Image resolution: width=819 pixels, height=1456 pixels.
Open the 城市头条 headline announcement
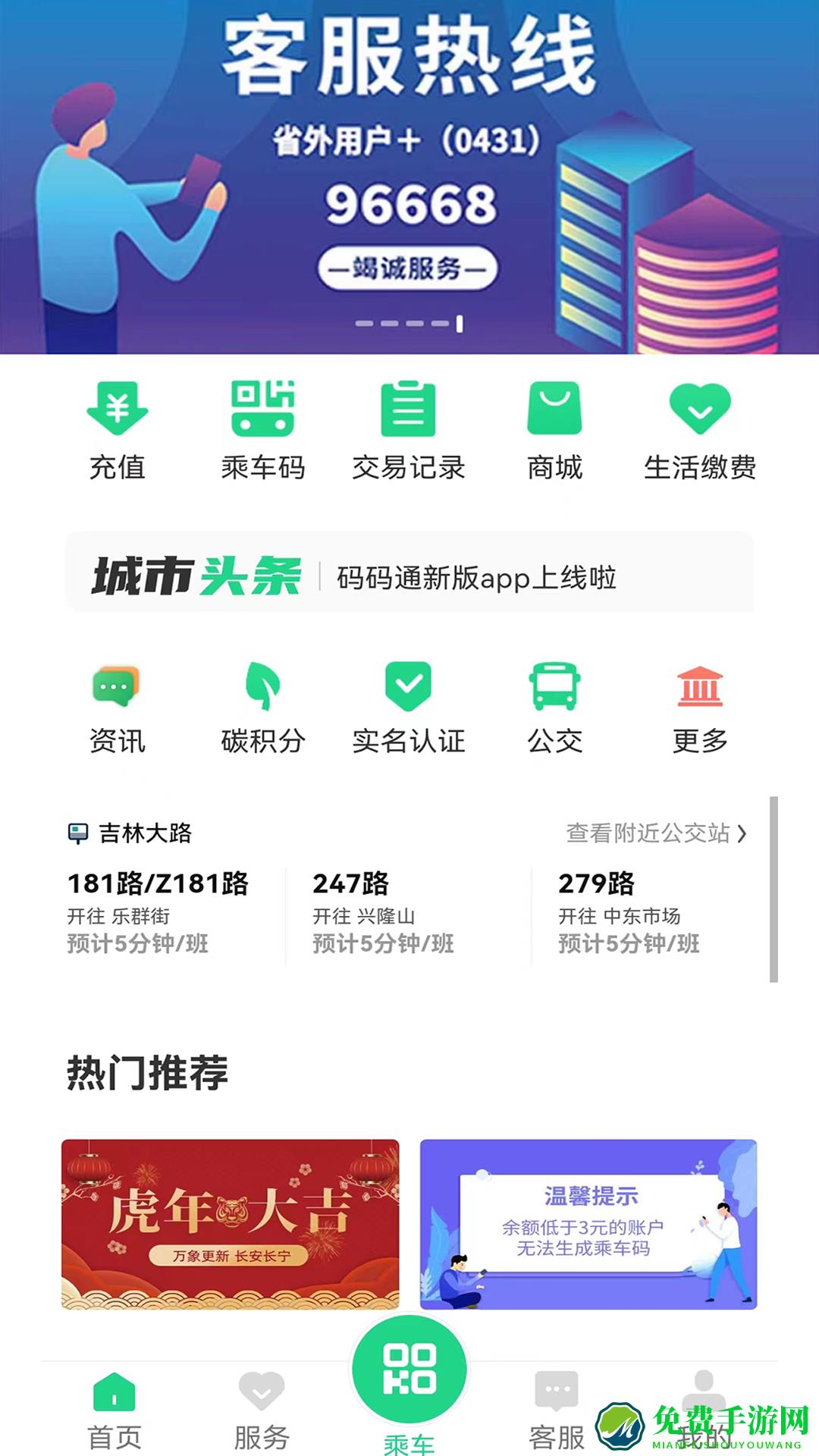click(409, 578)
